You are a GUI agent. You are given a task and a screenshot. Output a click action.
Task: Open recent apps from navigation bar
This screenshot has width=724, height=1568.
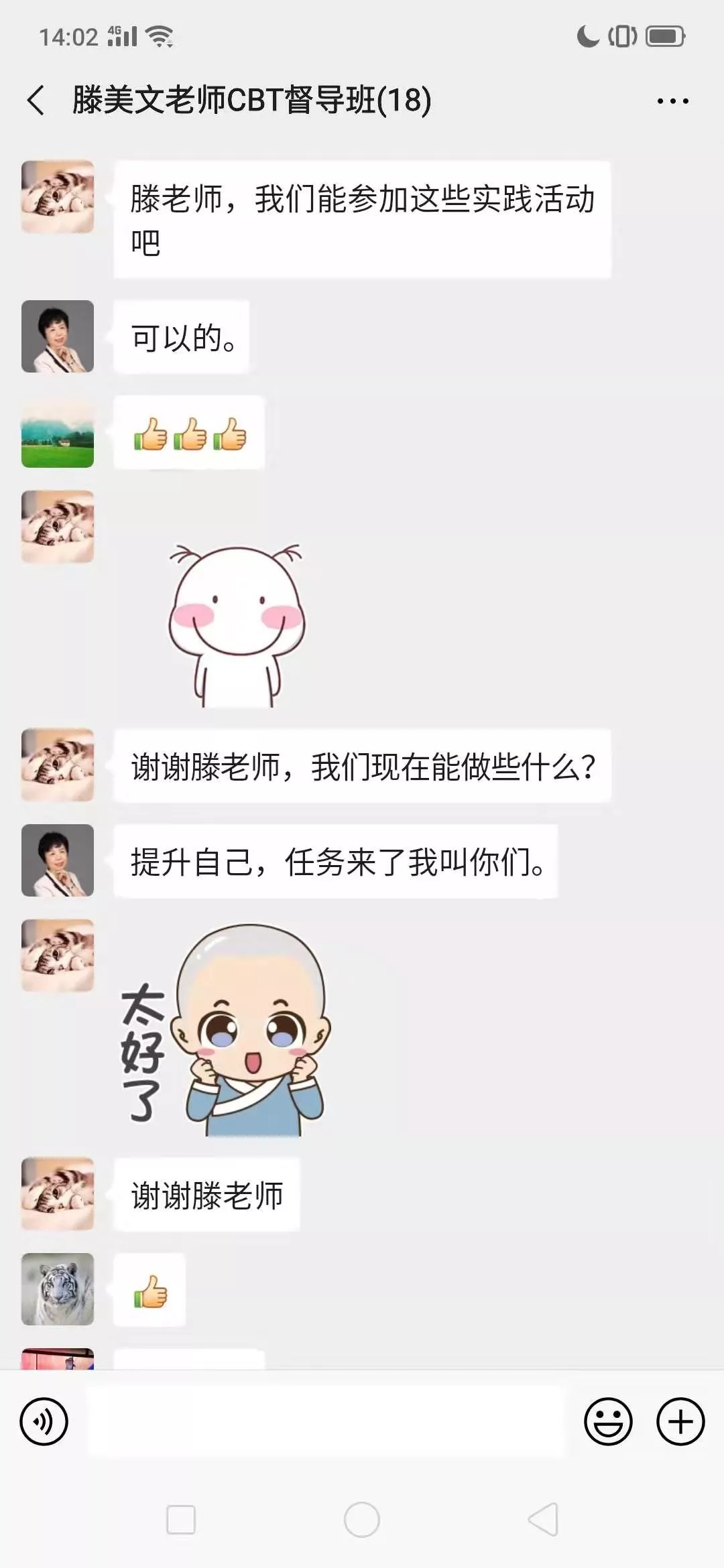coord(181,1520)
